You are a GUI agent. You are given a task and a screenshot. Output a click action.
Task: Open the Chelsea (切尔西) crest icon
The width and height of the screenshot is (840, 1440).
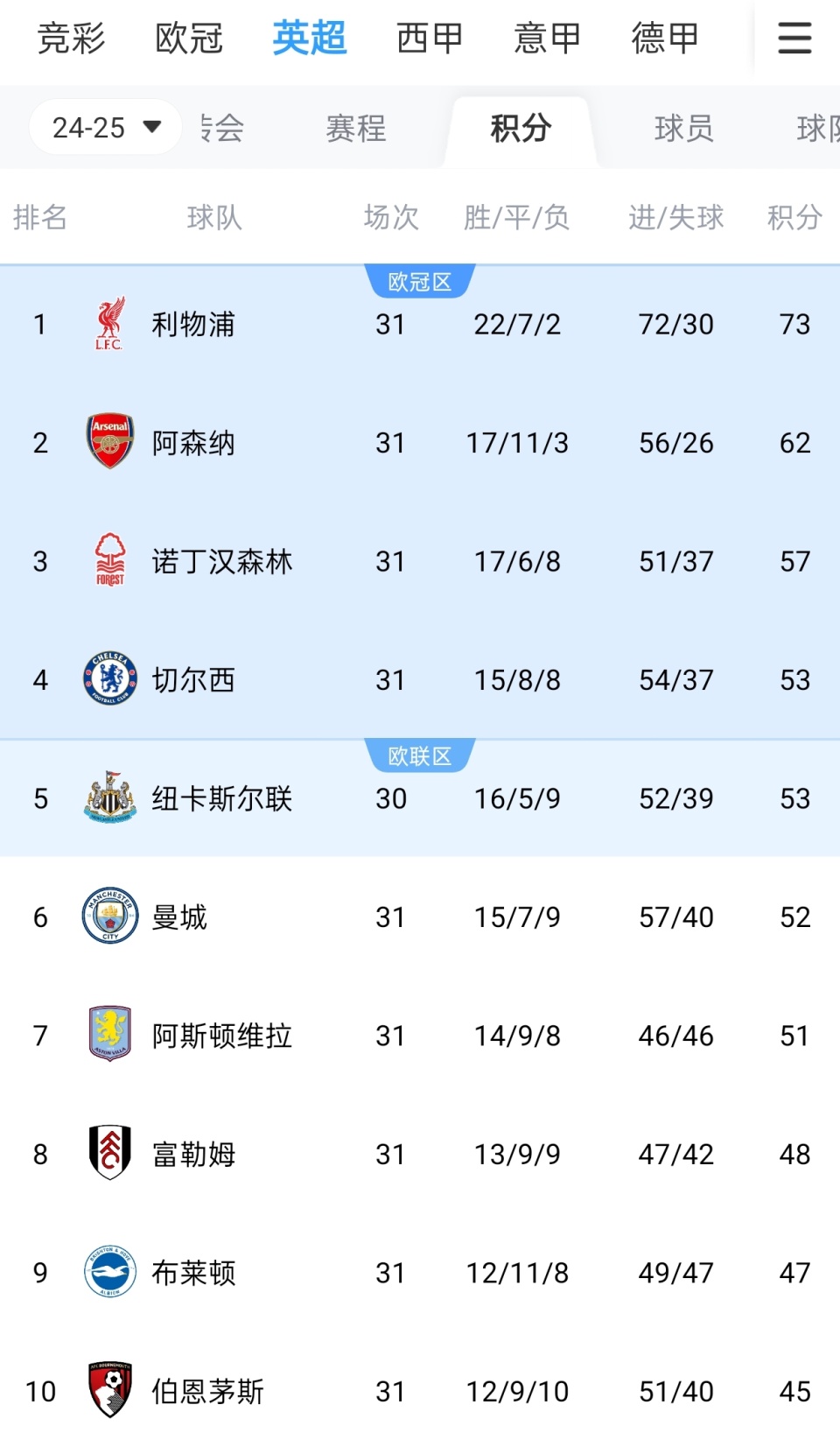pos(109,679)
